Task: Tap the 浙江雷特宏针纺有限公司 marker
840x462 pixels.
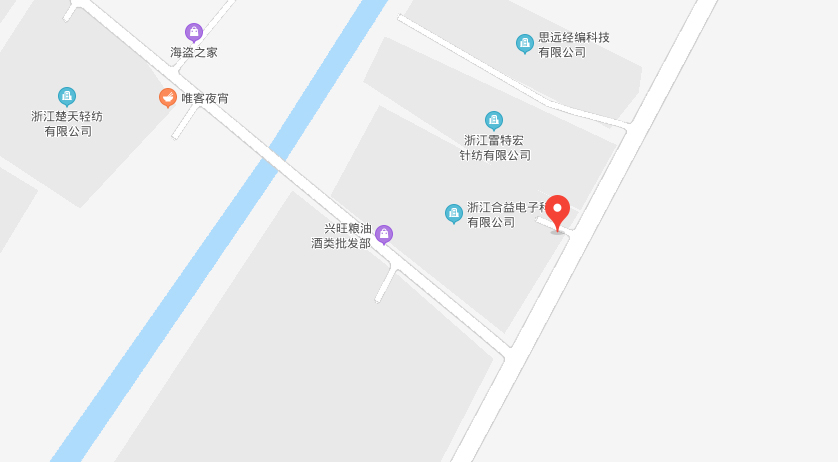Action: [494, 120]
